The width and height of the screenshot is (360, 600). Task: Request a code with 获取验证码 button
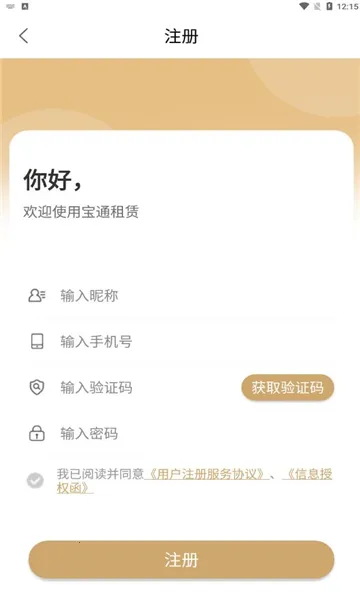[x=288, y=388]
